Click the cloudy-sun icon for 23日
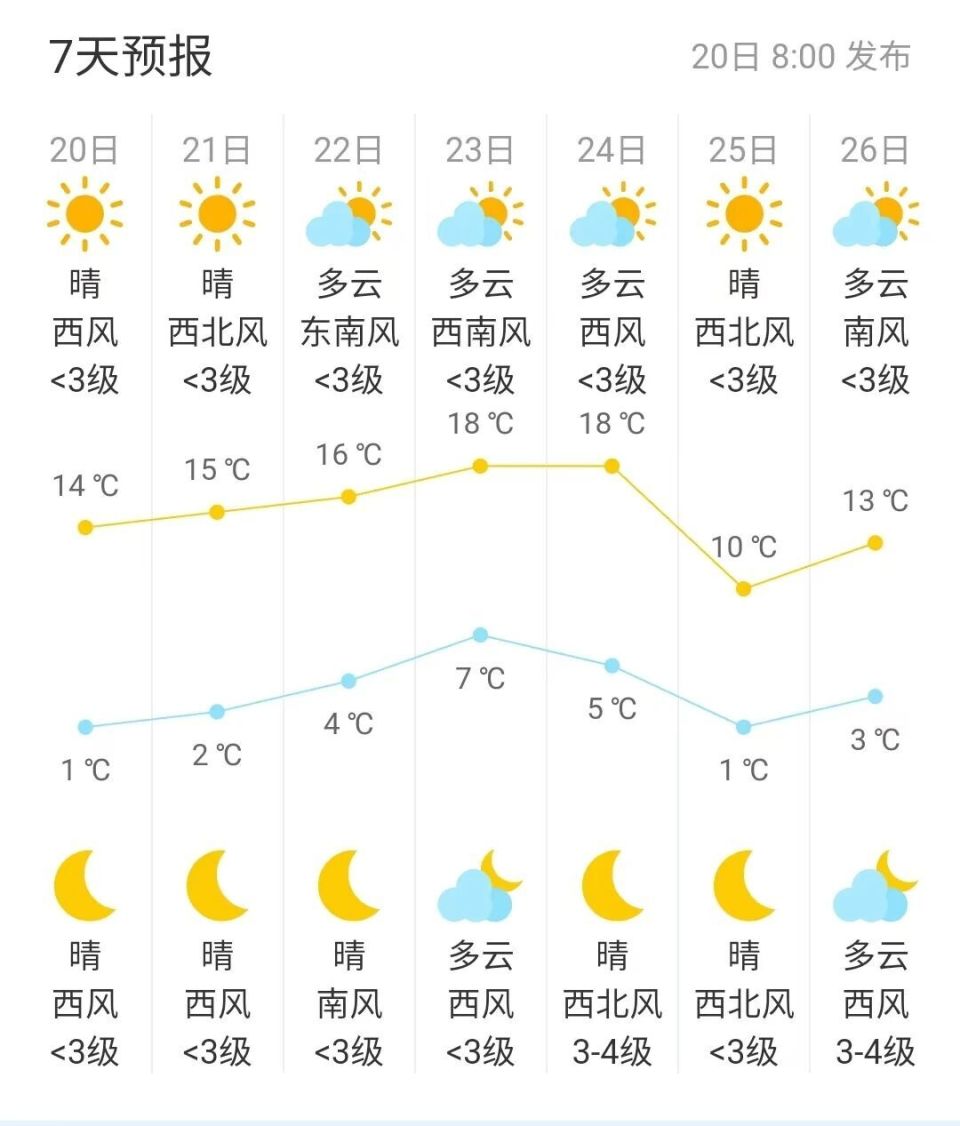This screenshot has height=1126, width=960. 480,218
